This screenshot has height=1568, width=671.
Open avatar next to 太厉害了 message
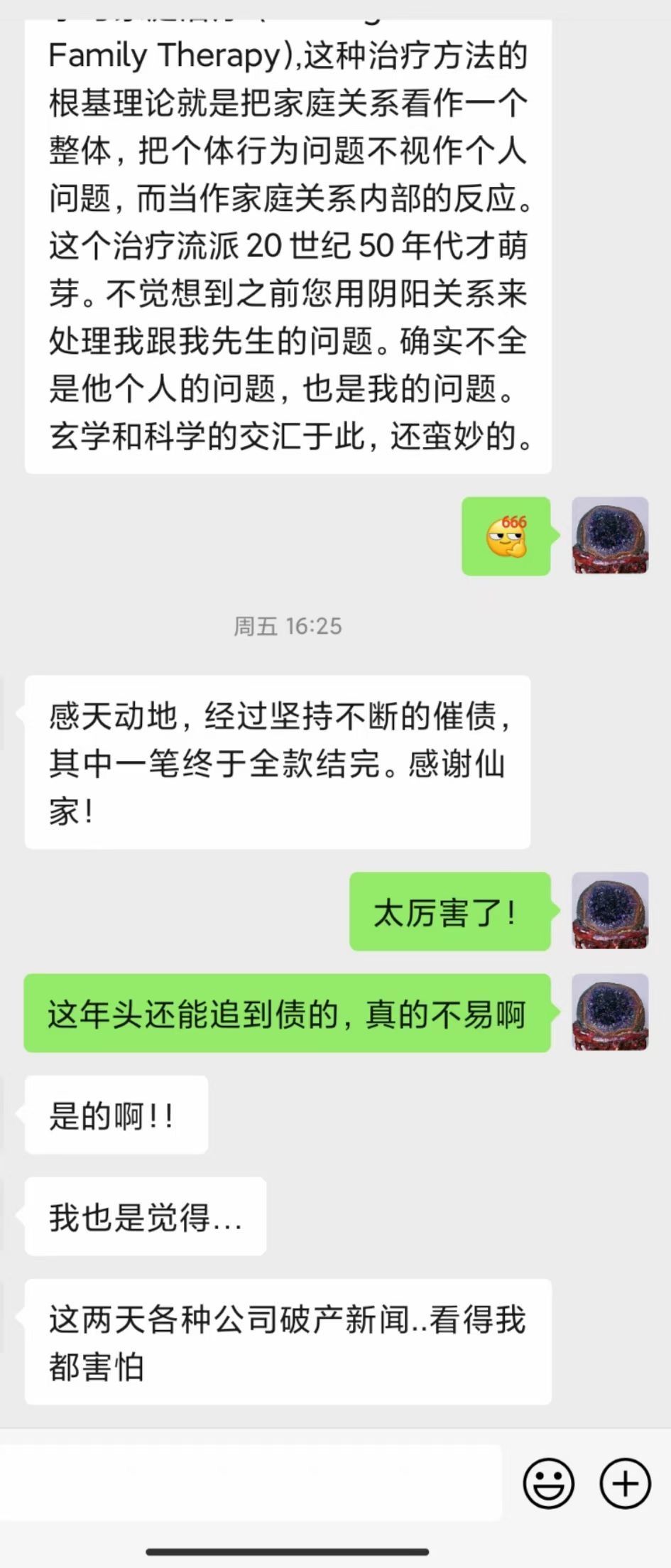pyautogui.click(x=609, y=912)
